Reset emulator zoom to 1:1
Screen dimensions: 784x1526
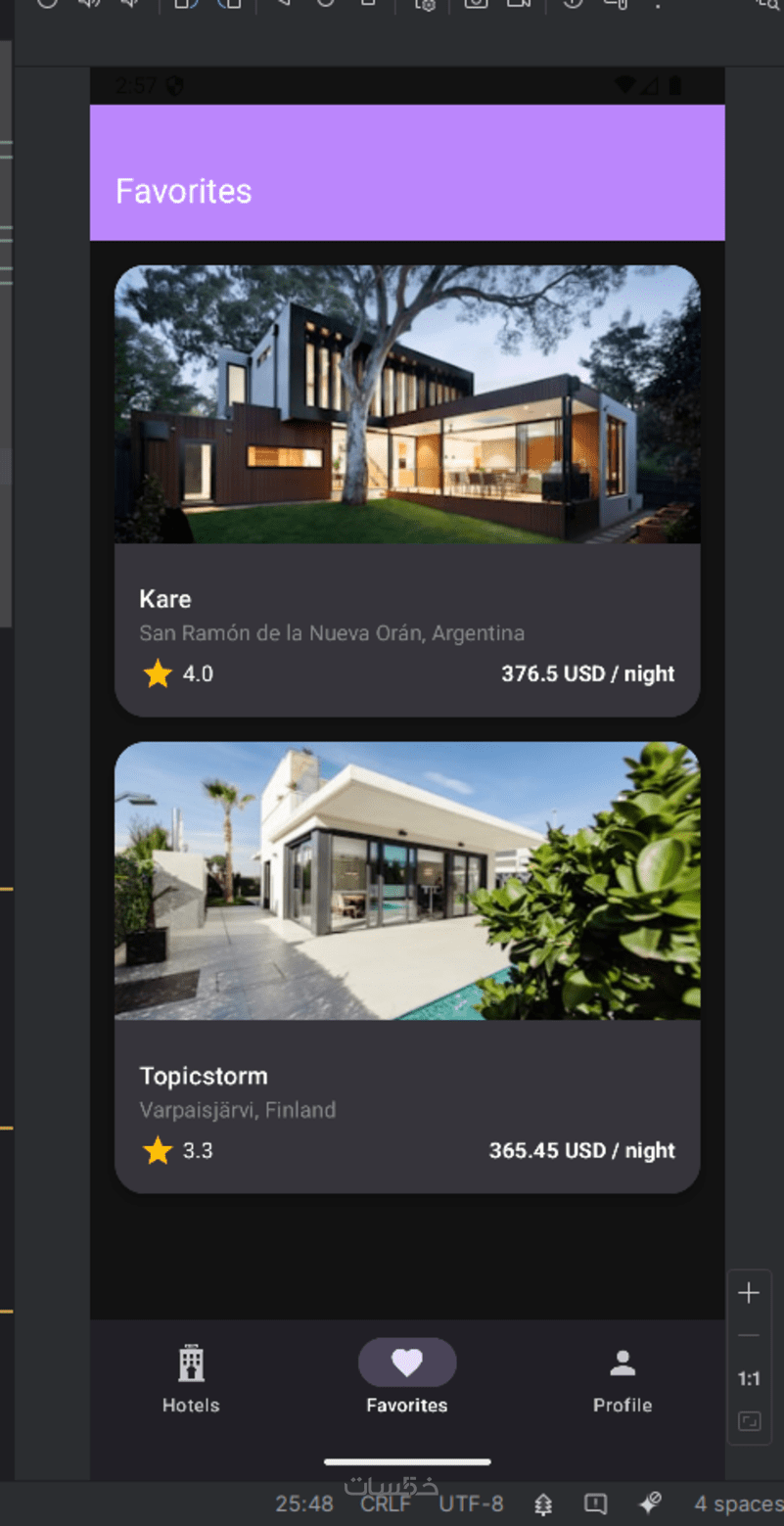pos(749,1378)
